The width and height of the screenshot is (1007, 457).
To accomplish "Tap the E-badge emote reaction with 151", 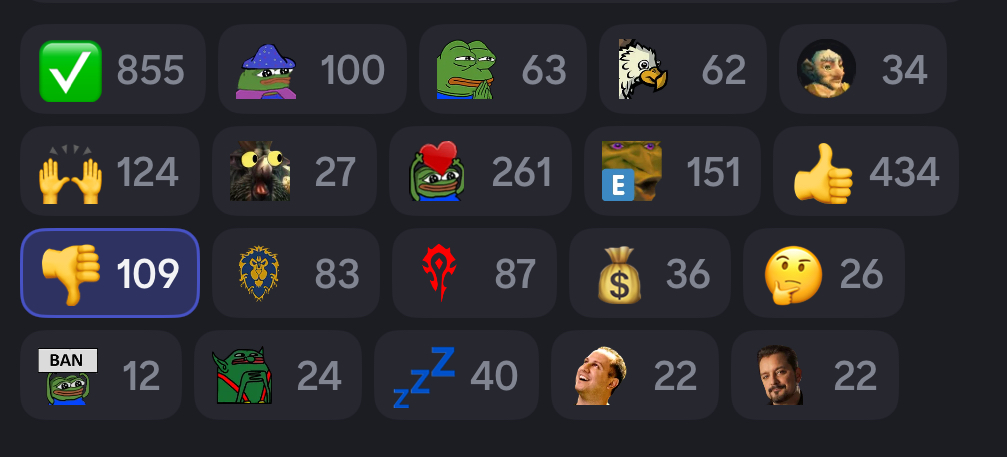I will tap(677, 172).
